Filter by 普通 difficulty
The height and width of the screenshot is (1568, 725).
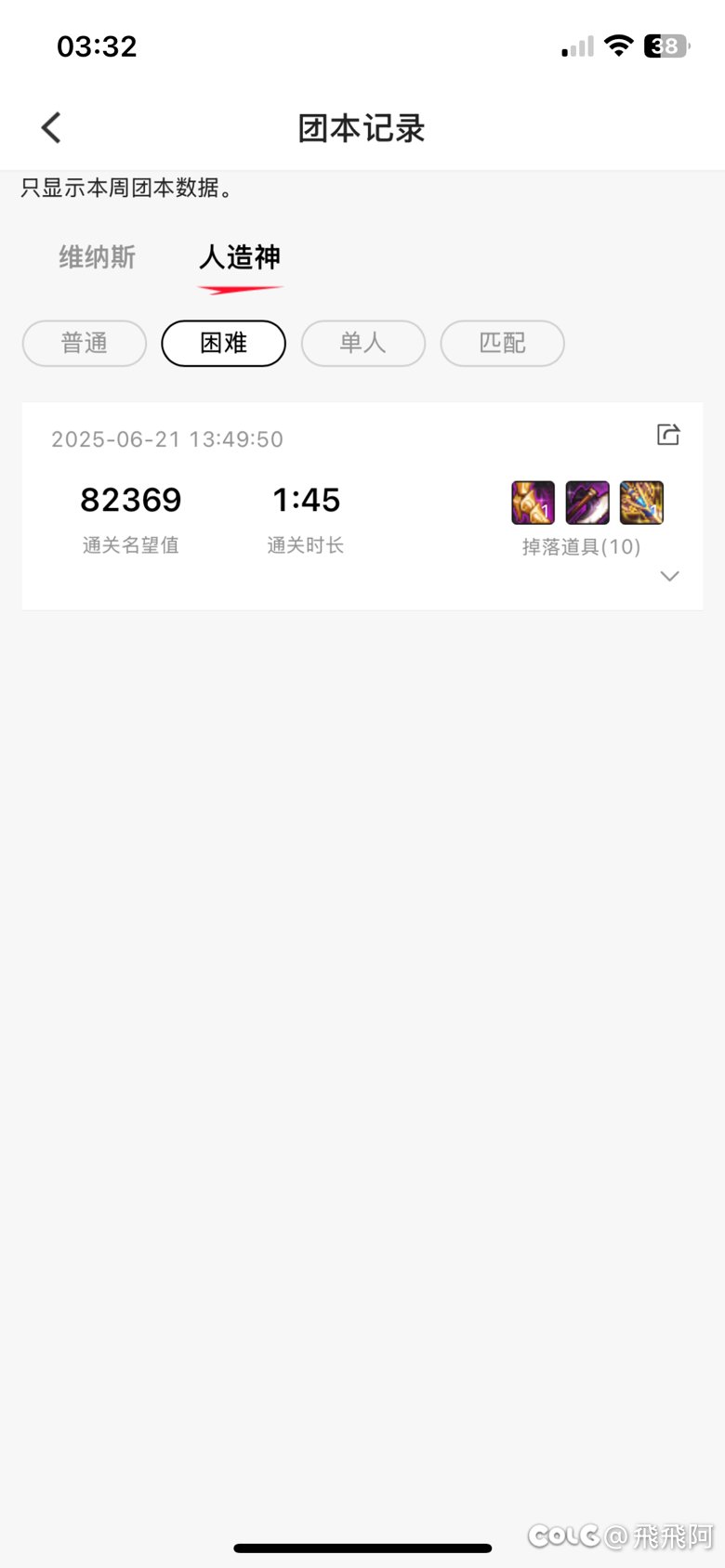click(x=85, y=344)
